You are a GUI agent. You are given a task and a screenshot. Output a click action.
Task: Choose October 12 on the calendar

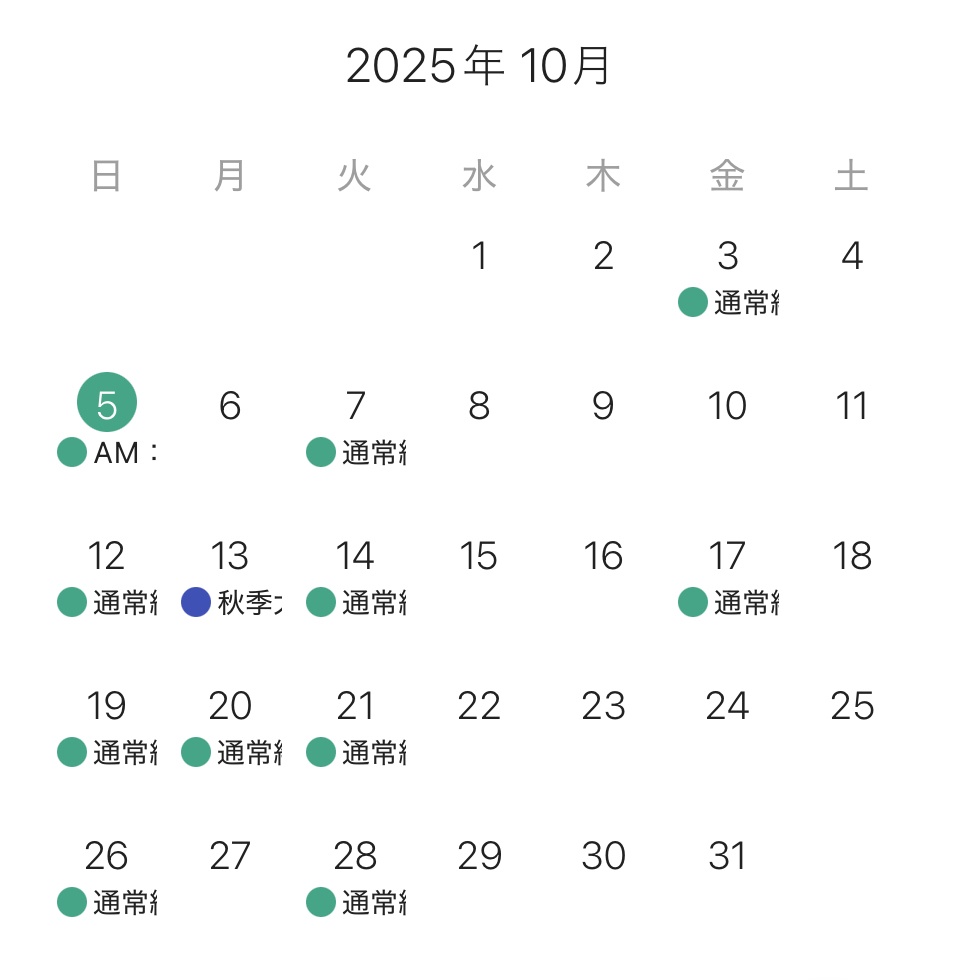coord(107,556)
